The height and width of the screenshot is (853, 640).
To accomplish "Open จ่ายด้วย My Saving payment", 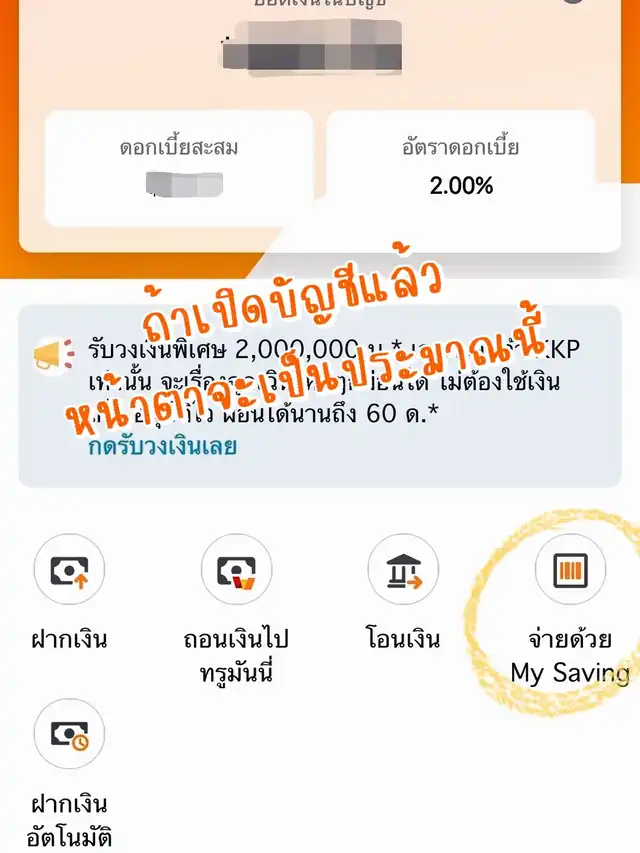I will 570,569.
